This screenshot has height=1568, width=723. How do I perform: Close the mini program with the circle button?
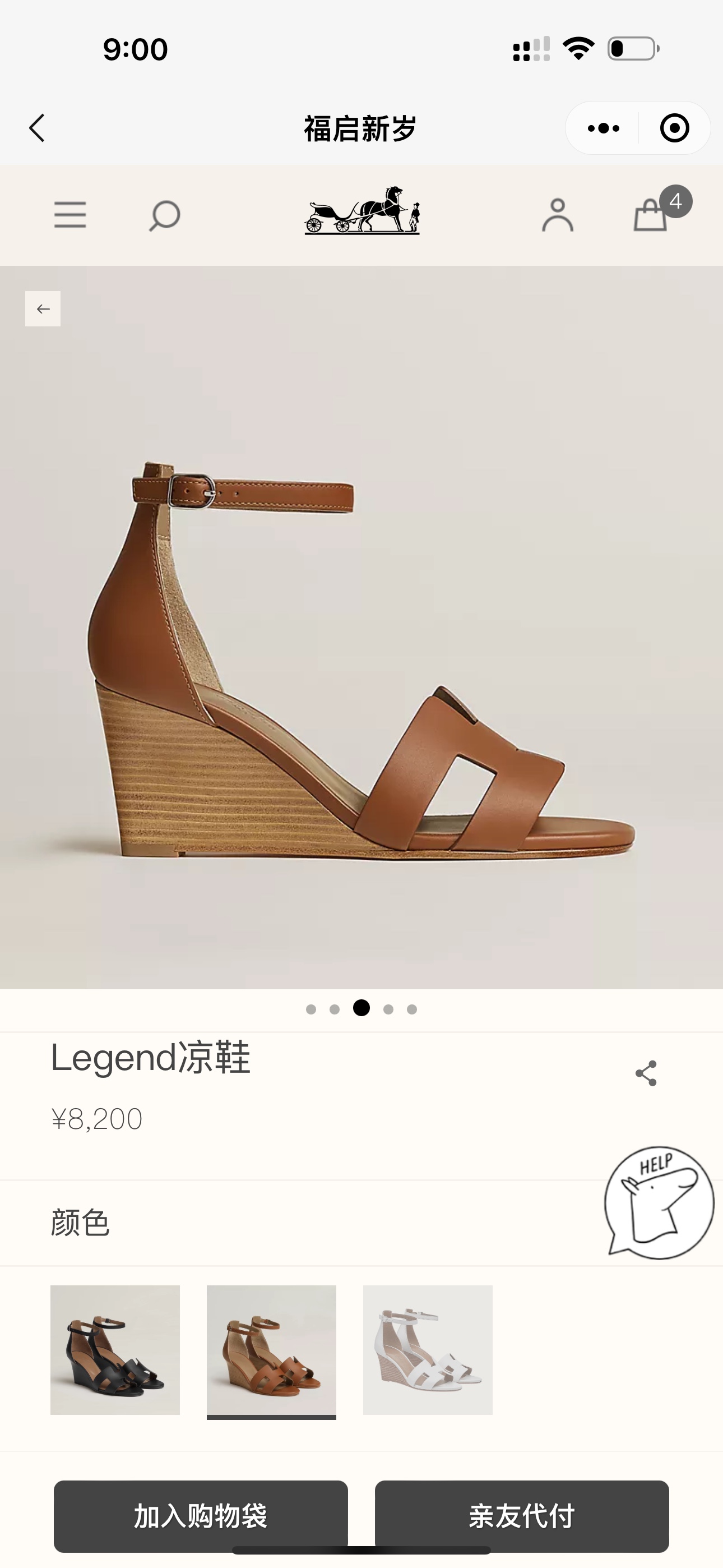[x=674, y=128]
